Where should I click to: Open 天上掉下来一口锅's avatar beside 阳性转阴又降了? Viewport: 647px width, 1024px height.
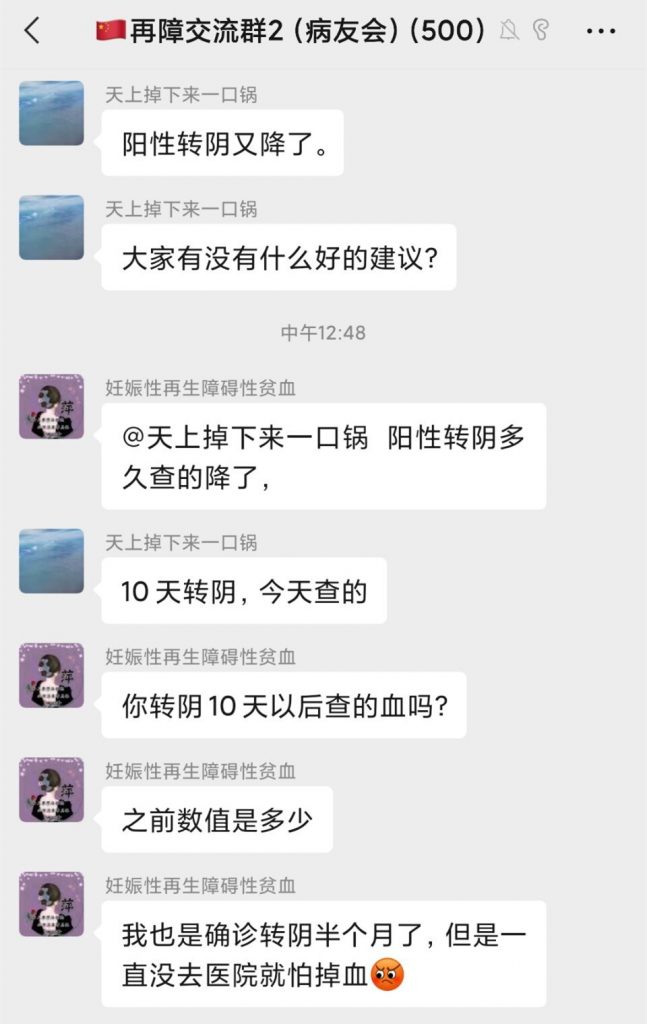click(51, 114)
